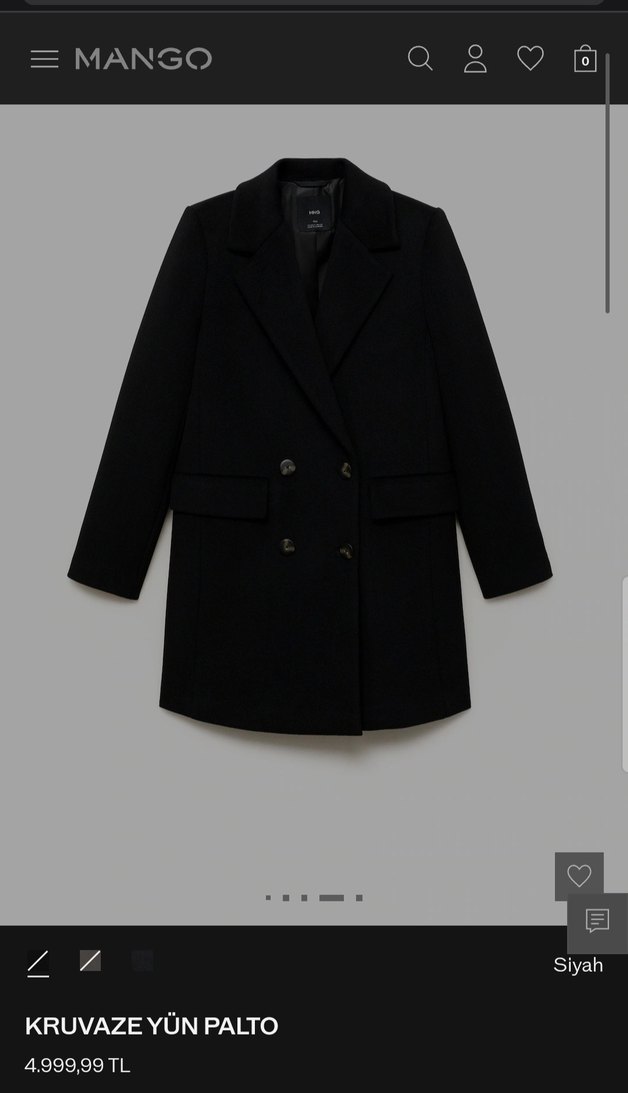Open the account profile icon
The image size is (628, 1093).
click(475, 59)
